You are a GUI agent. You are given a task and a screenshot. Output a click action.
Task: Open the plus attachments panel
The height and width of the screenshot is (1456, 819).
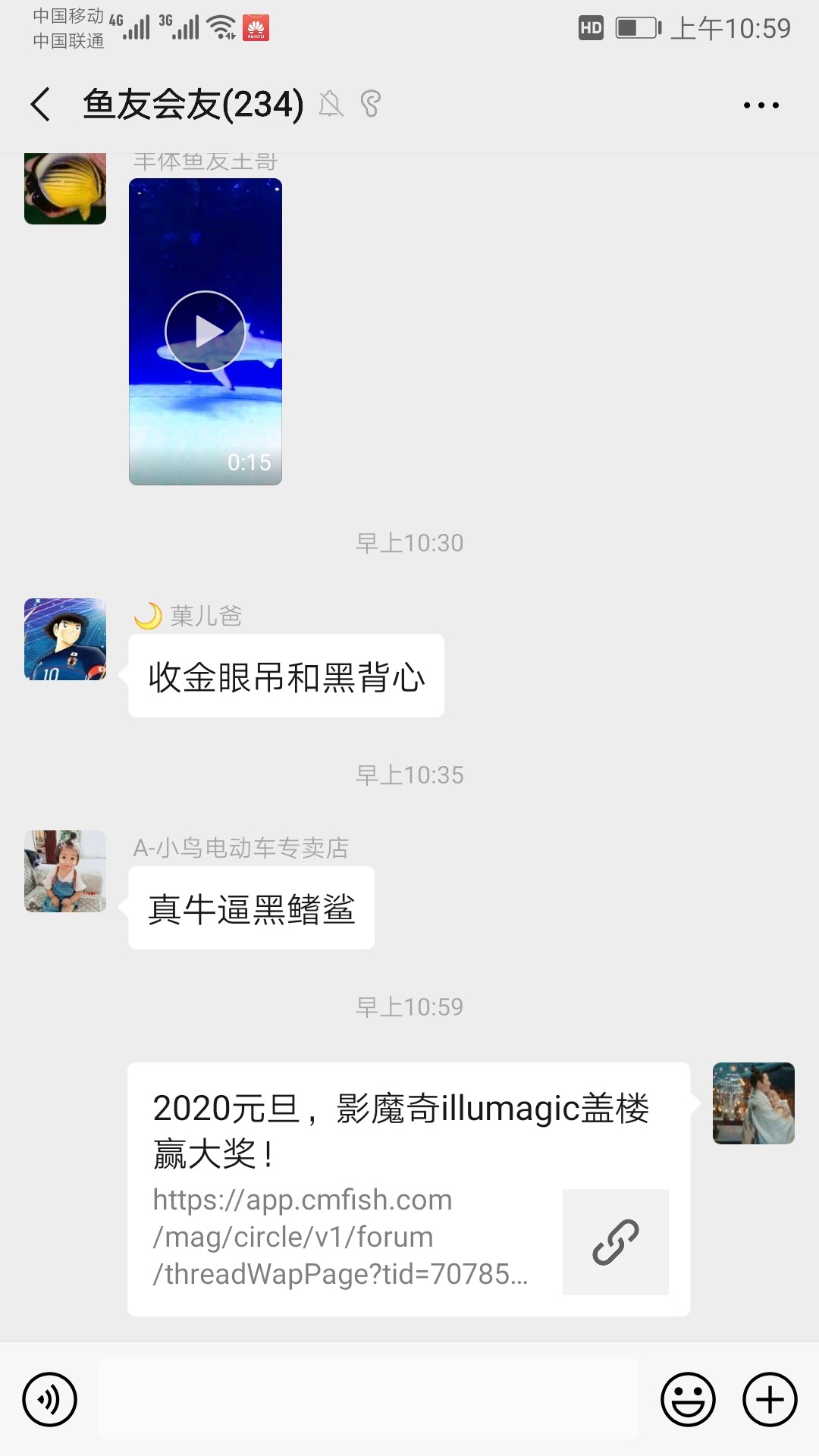click(769, 1399)
